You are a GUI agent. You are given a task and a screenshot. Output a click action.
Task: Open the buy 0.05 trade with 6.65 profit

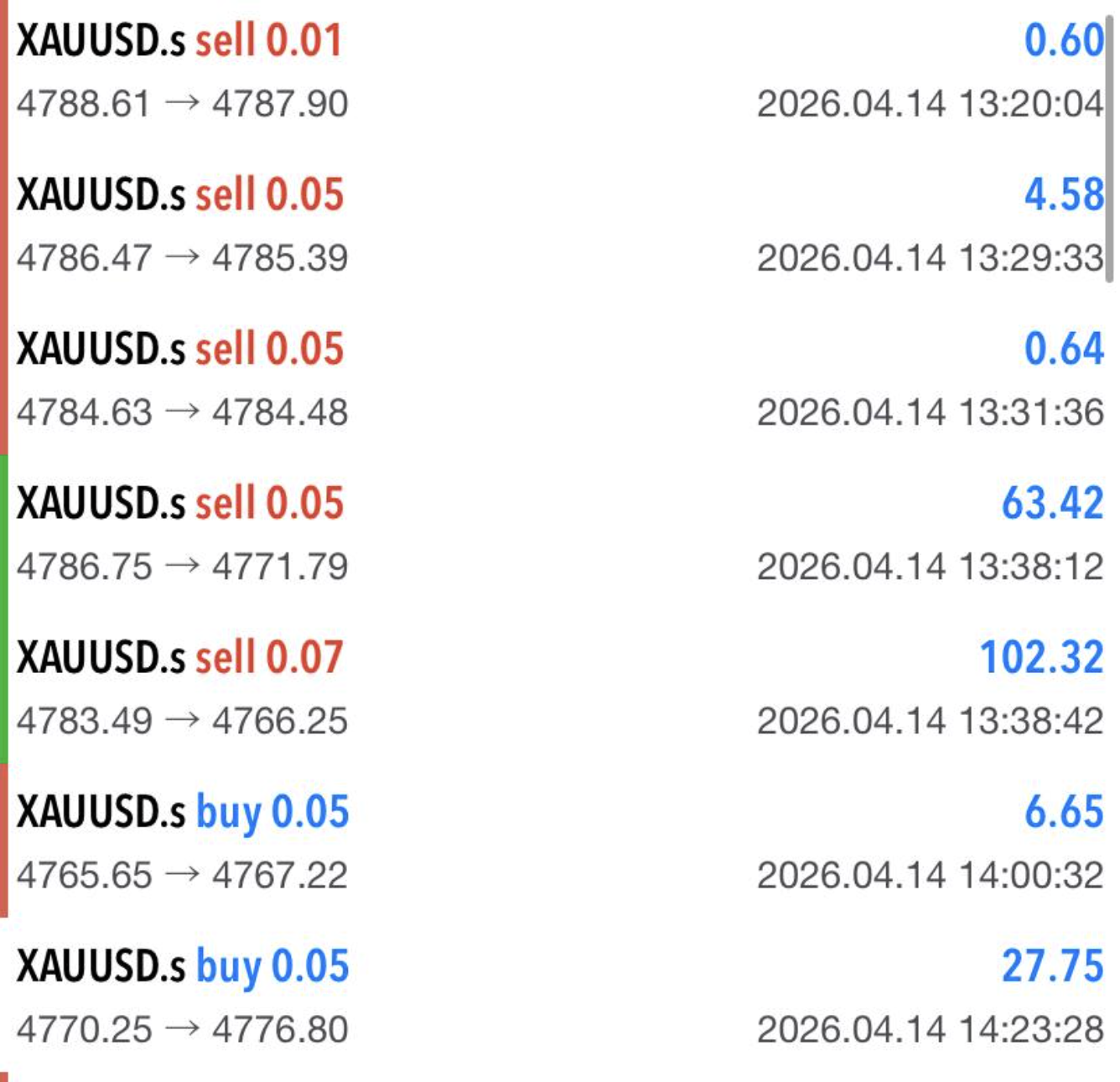(560, 843)
